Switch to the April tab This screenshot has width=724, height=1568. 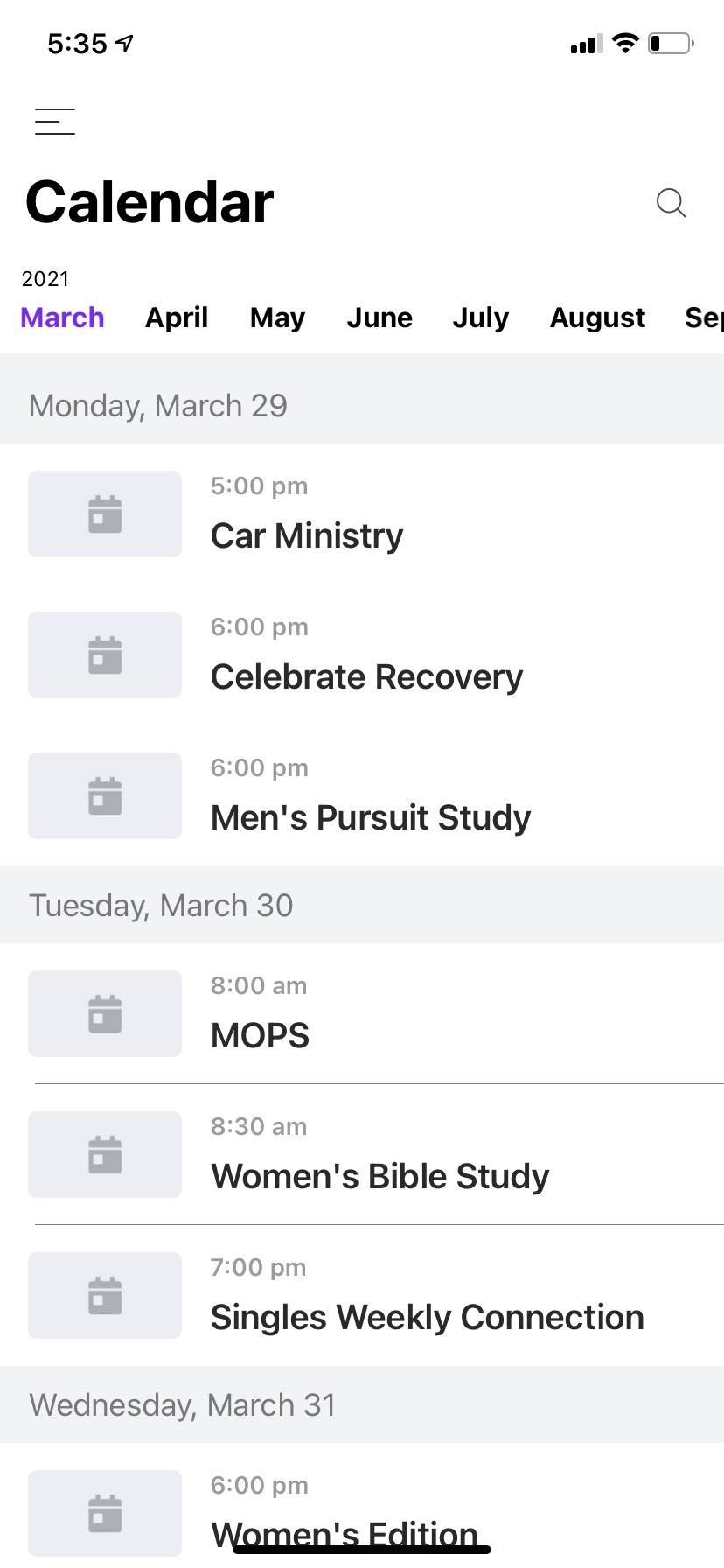pos(177,318)
